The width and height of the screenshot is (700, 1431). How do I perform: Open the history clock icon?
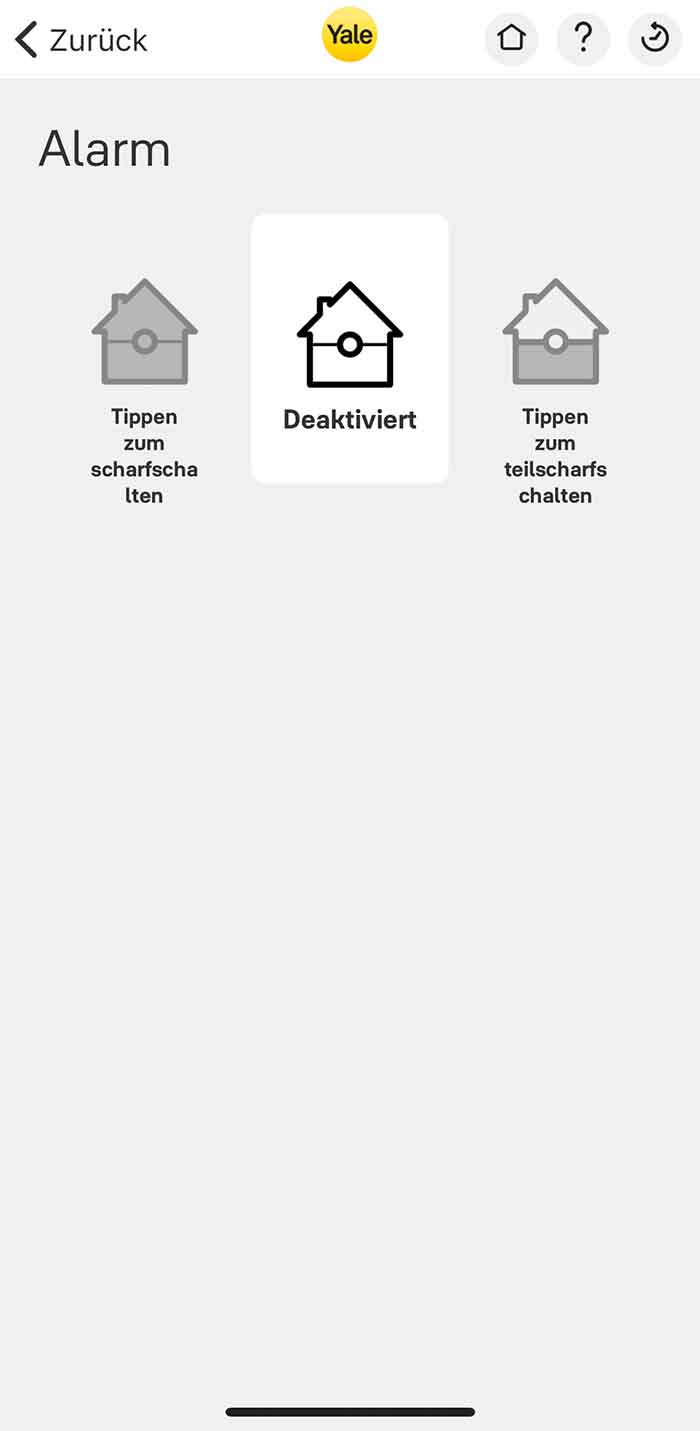654,40
